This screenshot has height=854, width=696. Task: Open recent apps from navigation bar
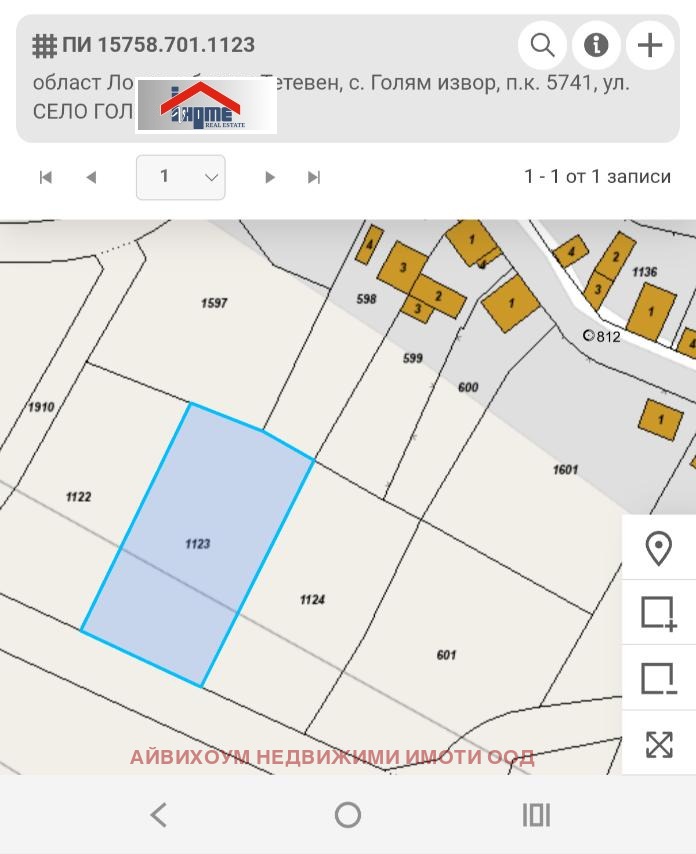click(537, 815)
